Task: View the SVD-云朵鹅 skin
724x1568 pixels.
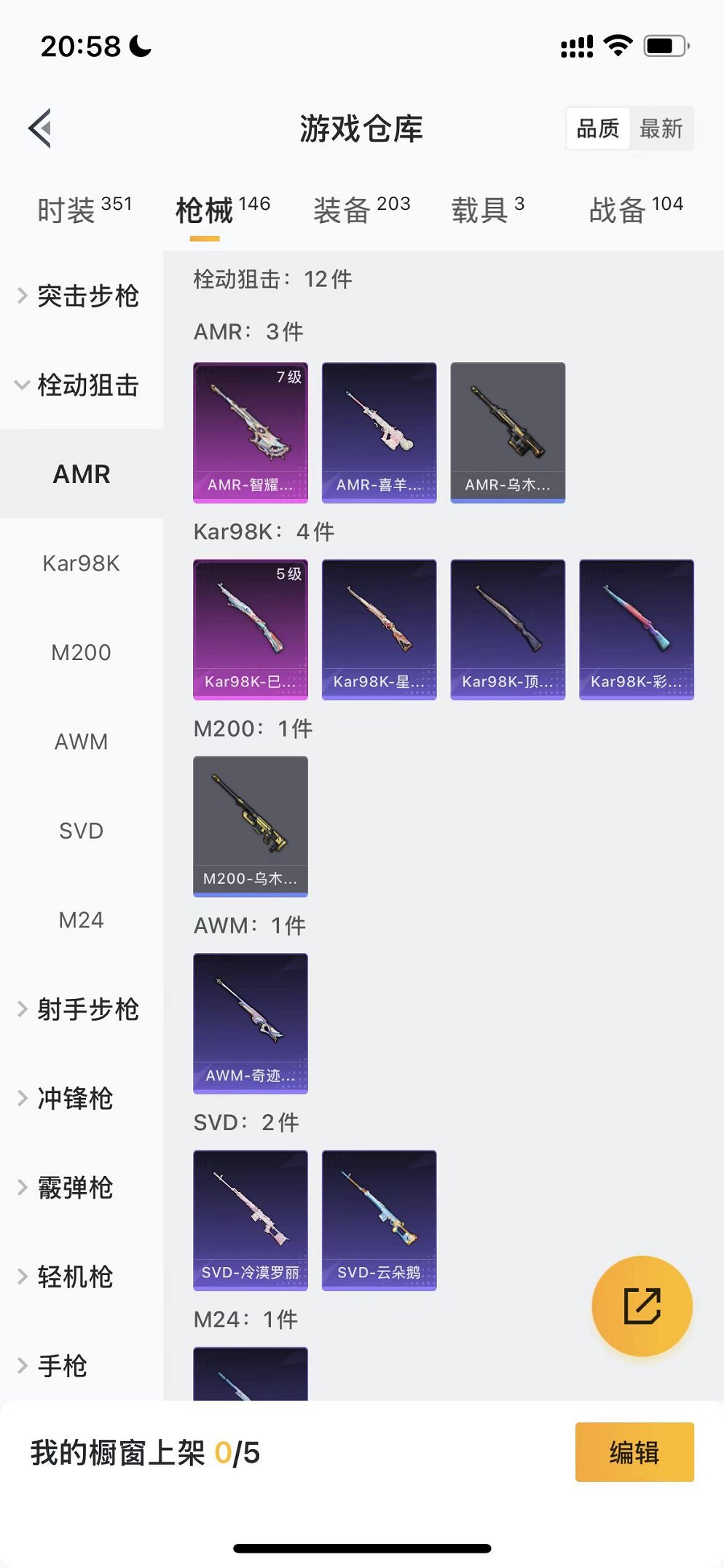Action: [379, 1220]
